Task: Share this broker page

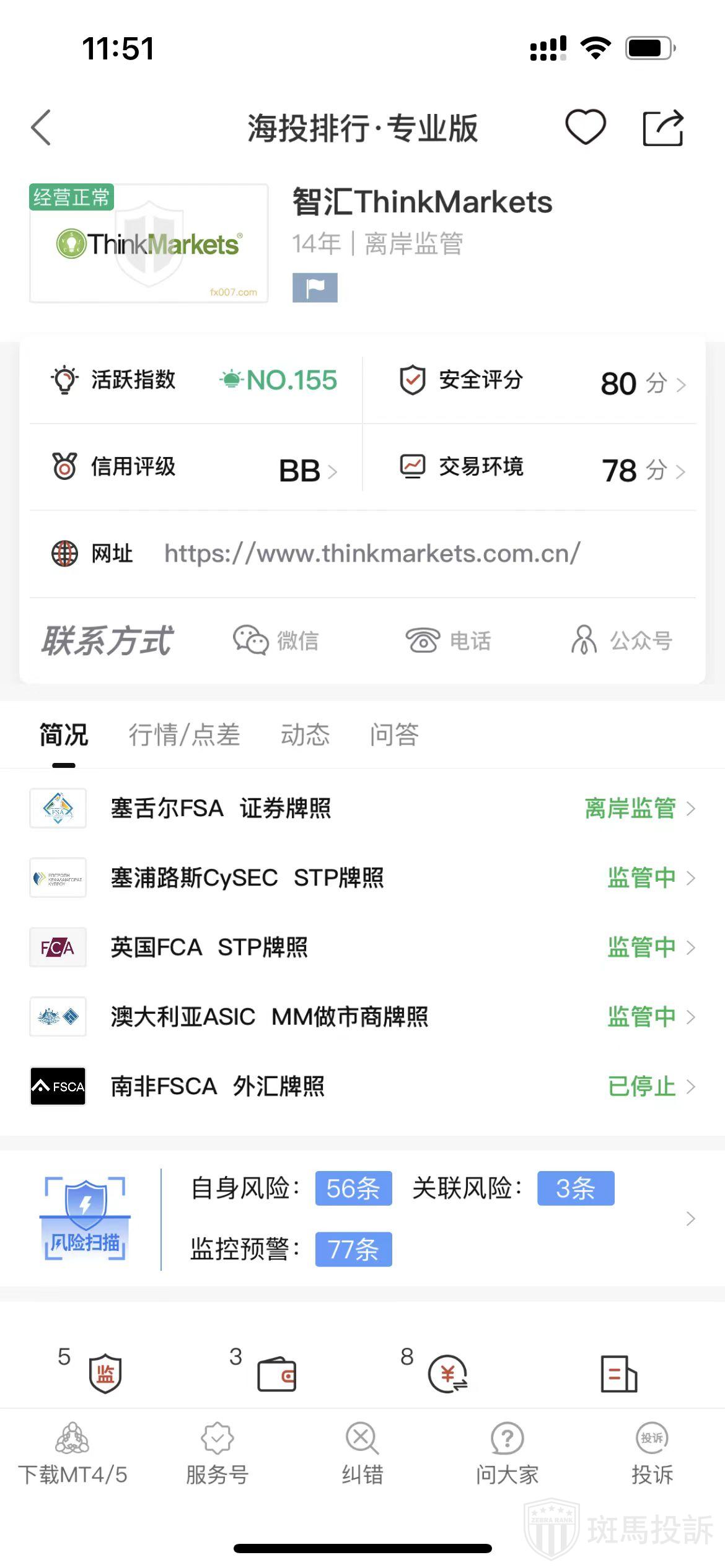Action: (662, 128)
